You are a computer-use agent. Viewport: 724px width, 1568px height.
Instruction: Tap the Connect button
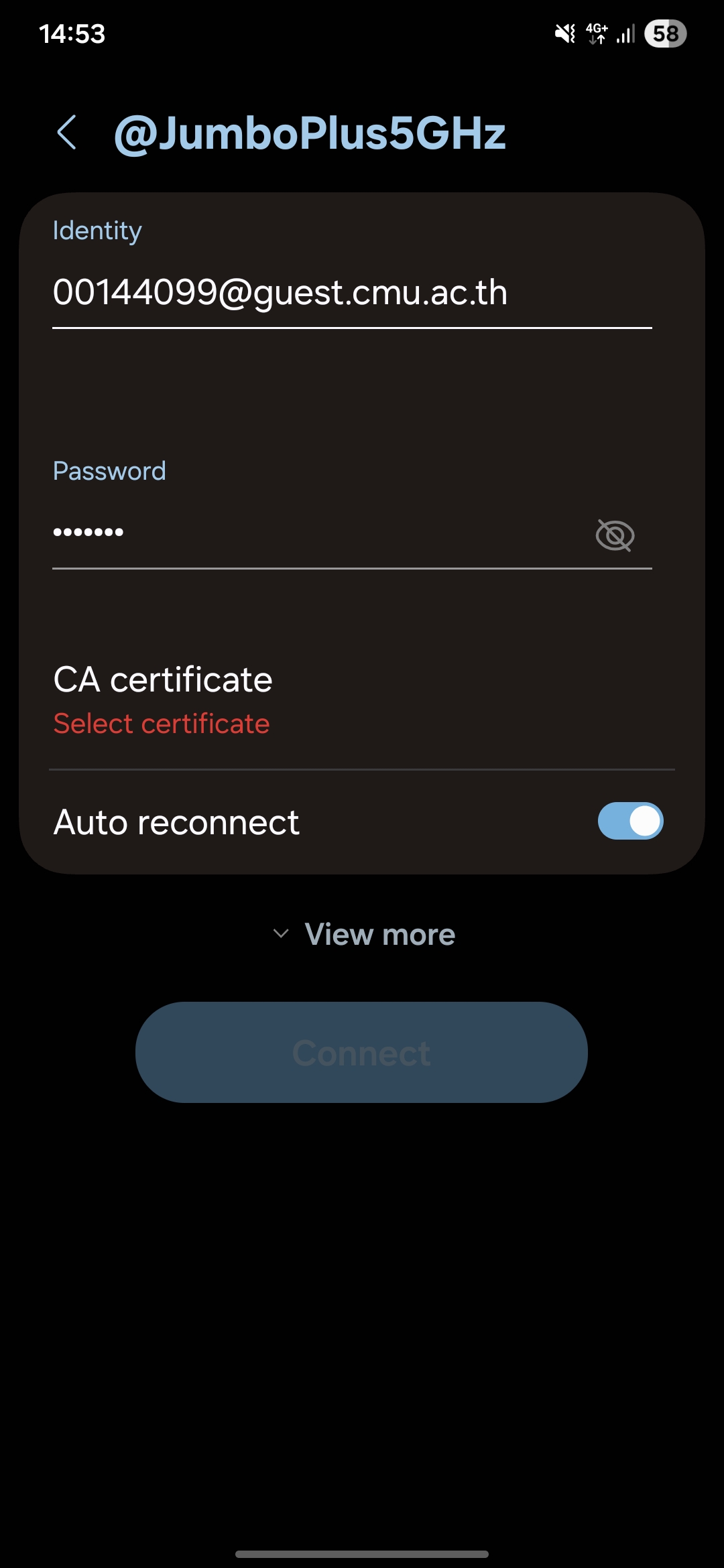(x=361, y=1053)
